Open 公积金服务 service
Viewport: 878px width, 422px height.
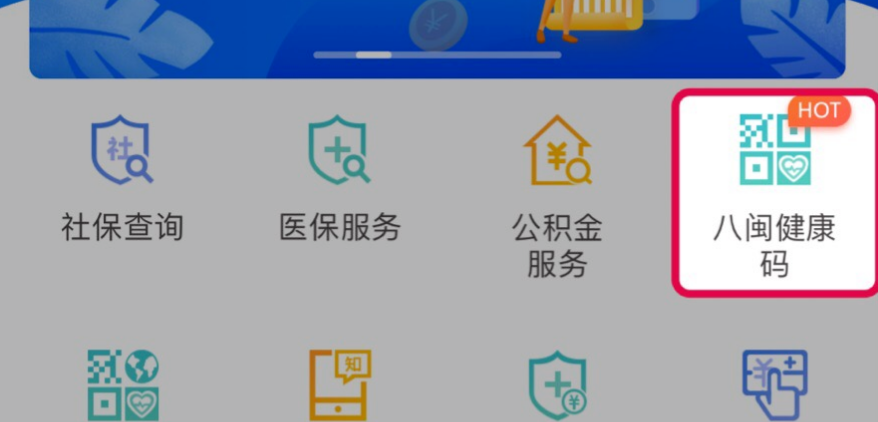(x=557, y=195)
